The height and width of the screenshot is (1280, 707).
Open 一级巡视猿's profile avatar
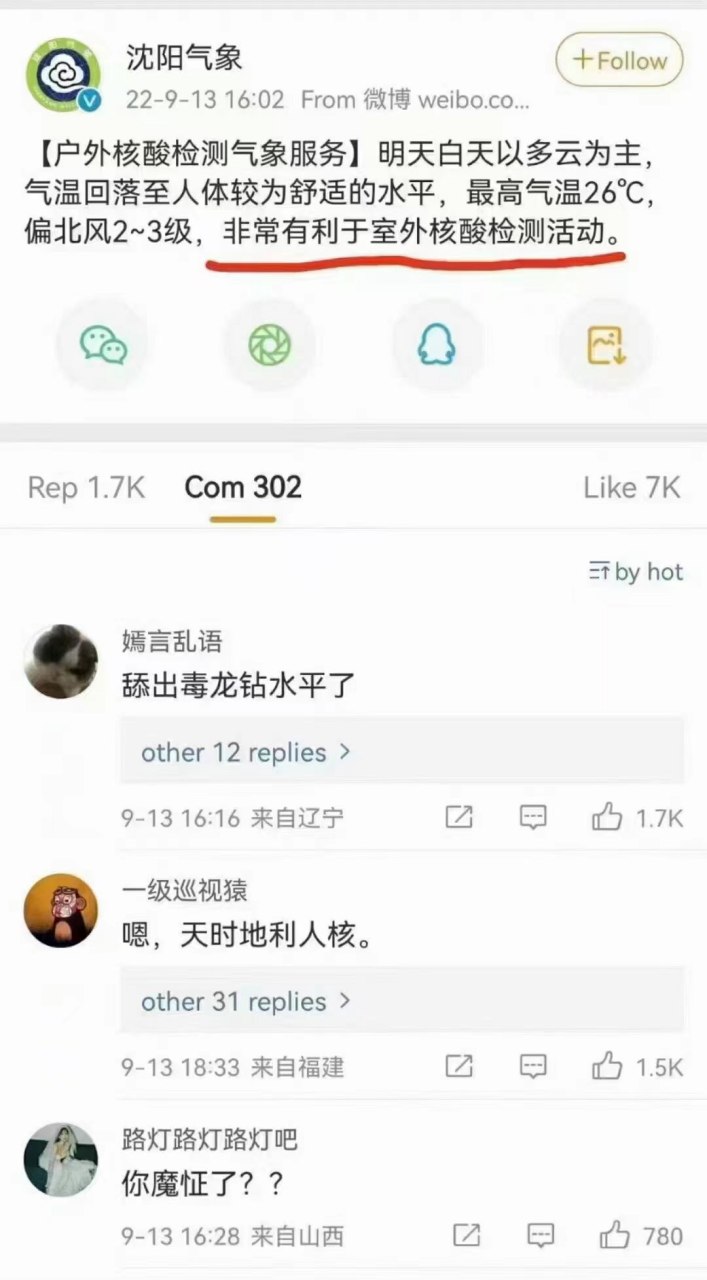tap(62, 911)
